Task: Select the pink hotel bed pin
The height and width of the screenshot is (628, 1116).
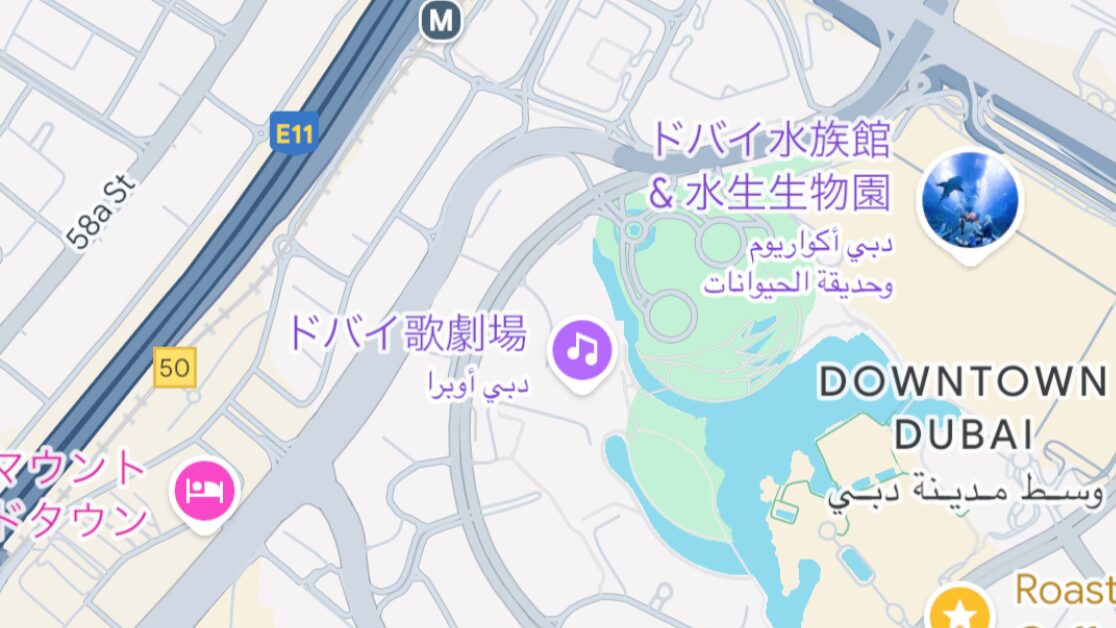Action: pyautogui.click(x=206, y=490)
